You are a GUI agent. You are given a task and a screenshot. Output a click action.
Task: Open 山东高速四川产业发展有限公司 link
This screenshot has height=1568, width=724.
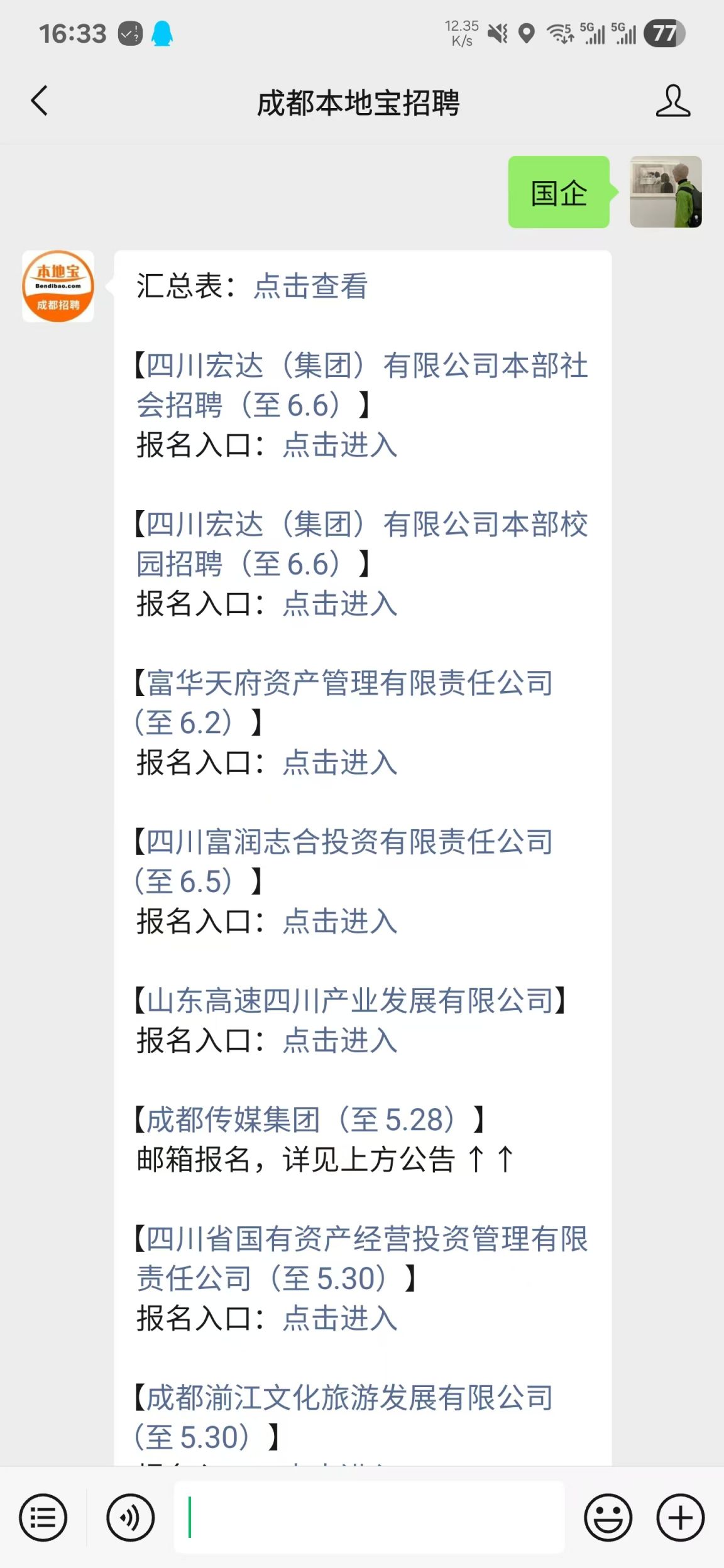click(x=350, y=1001)
